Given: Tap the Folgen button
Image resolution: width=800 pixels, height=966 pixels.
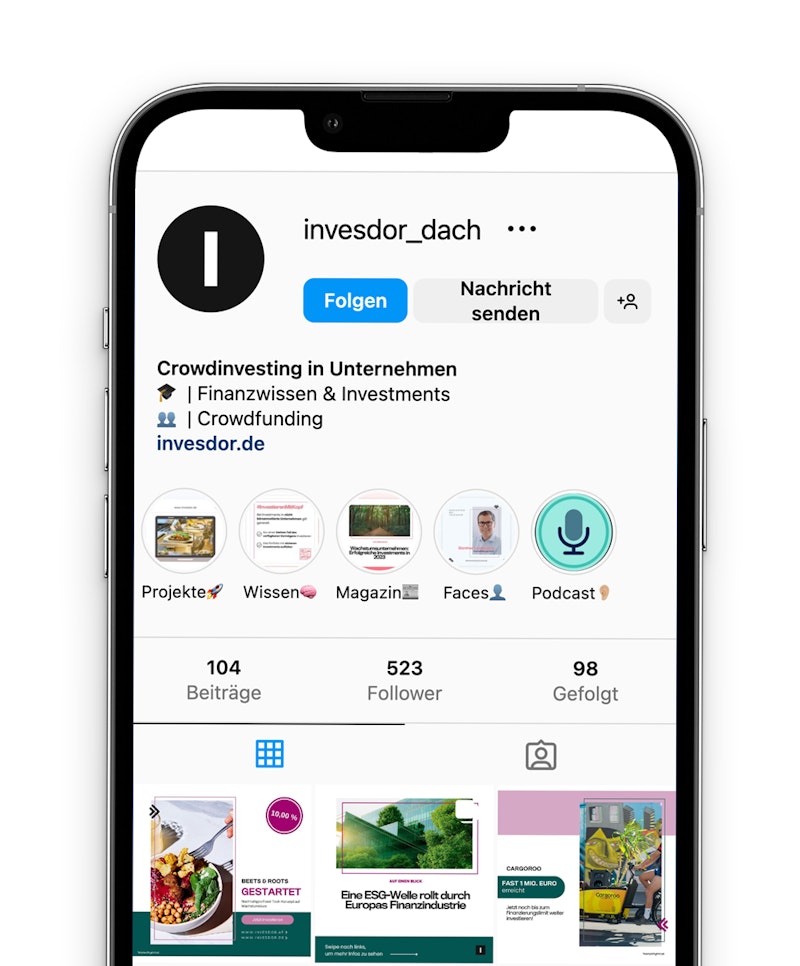Looking at the screenshot, I should (355, 300).
